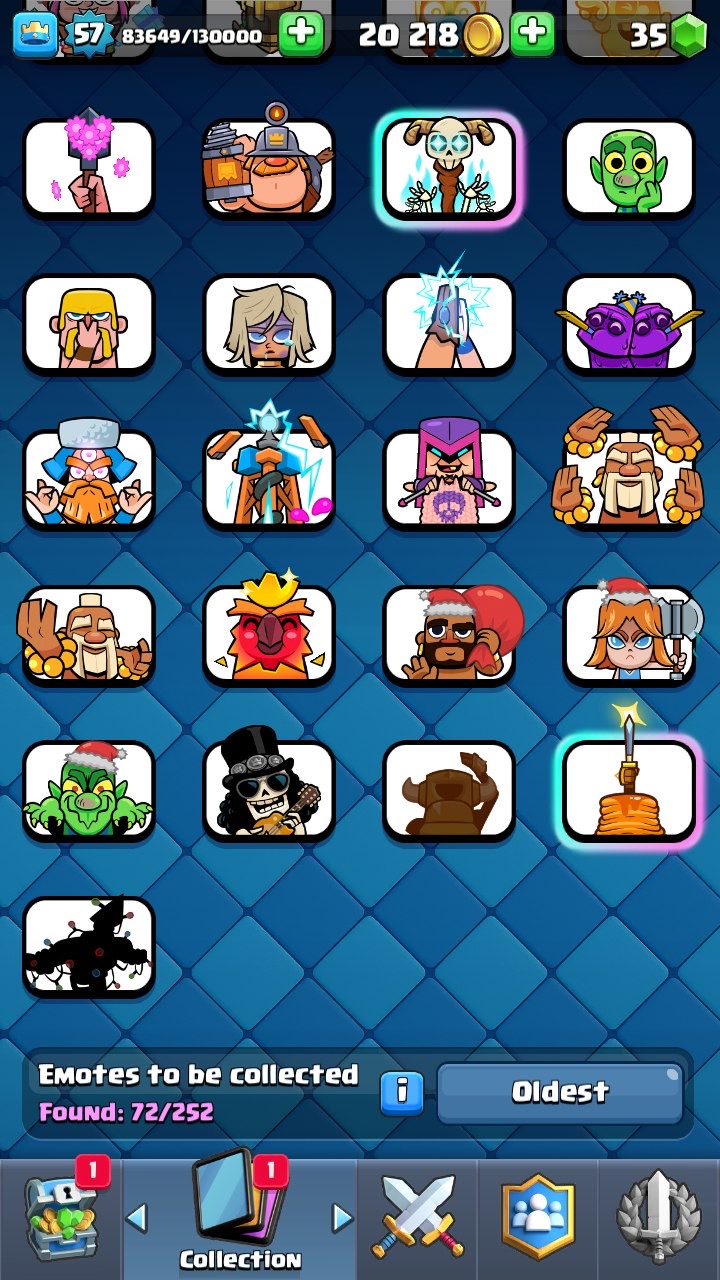Image resolution: width=720 pixels, height=1280 pixels.
Task: Open the info button for emotes
Action: pos(402,1091)
